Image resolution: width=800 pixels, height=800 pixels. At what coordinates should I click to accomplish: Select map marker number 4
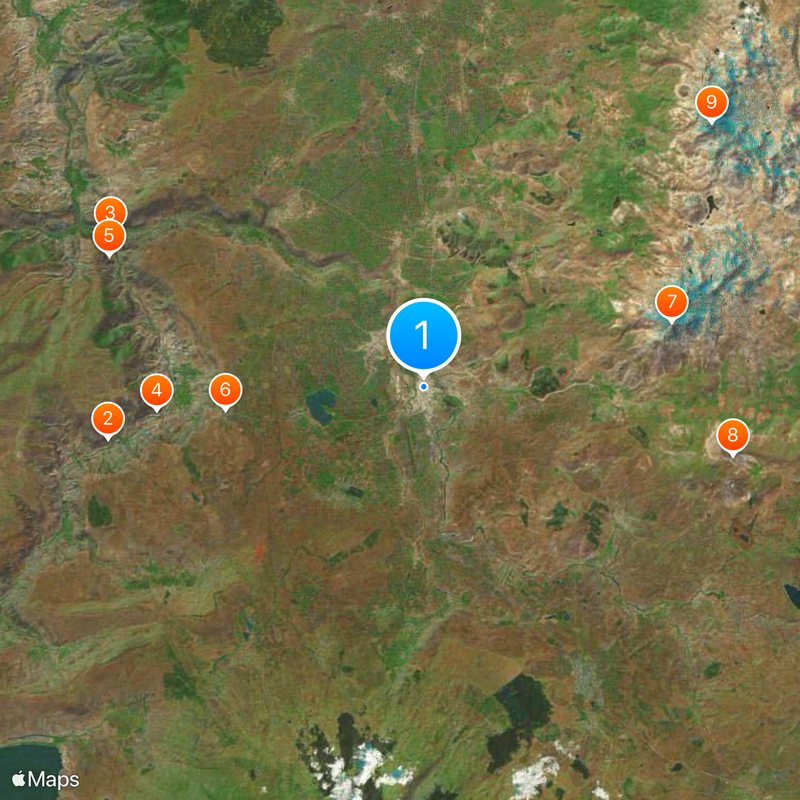pyautogui.click(x=156, y=390)
